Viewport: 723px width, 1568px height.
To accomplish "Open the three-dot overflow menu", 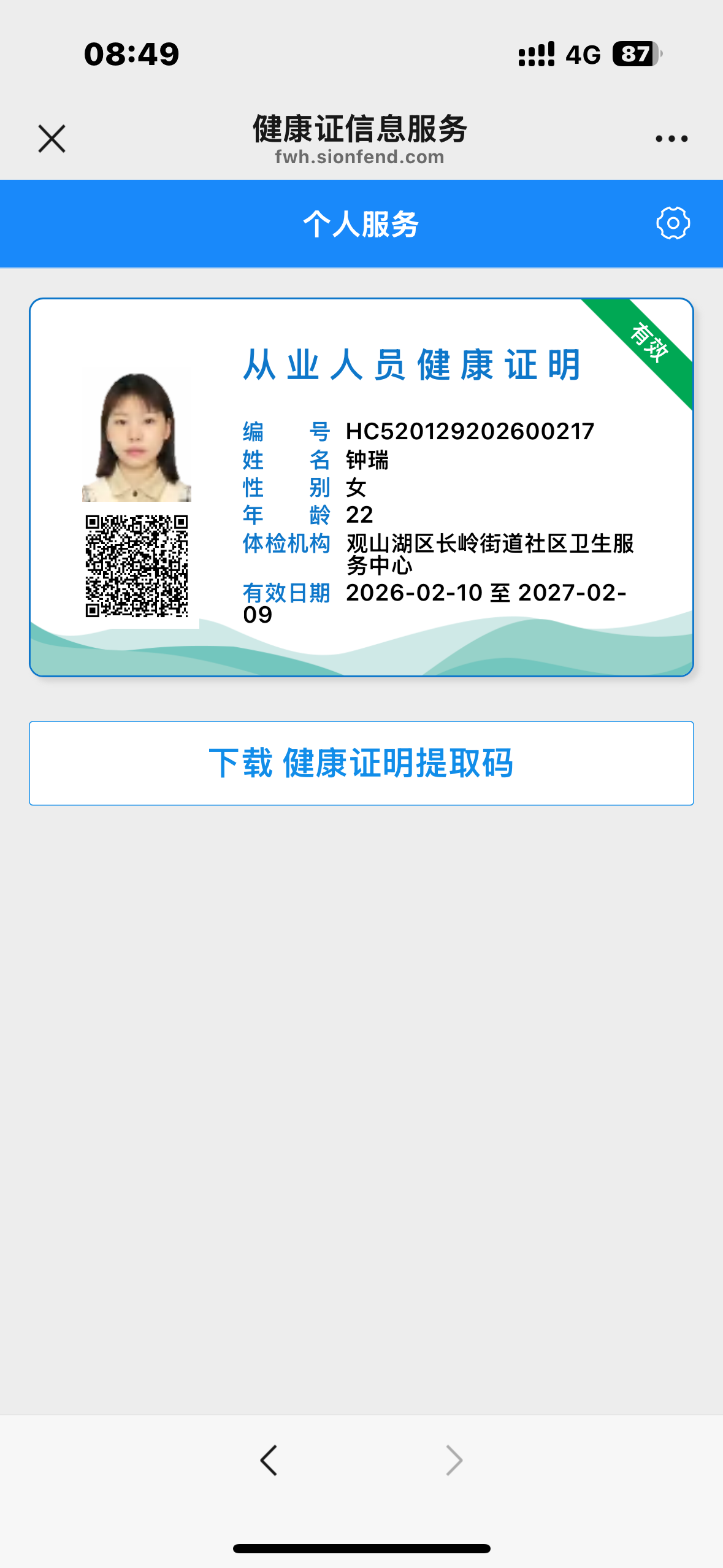I will click(x=671, y=139).
